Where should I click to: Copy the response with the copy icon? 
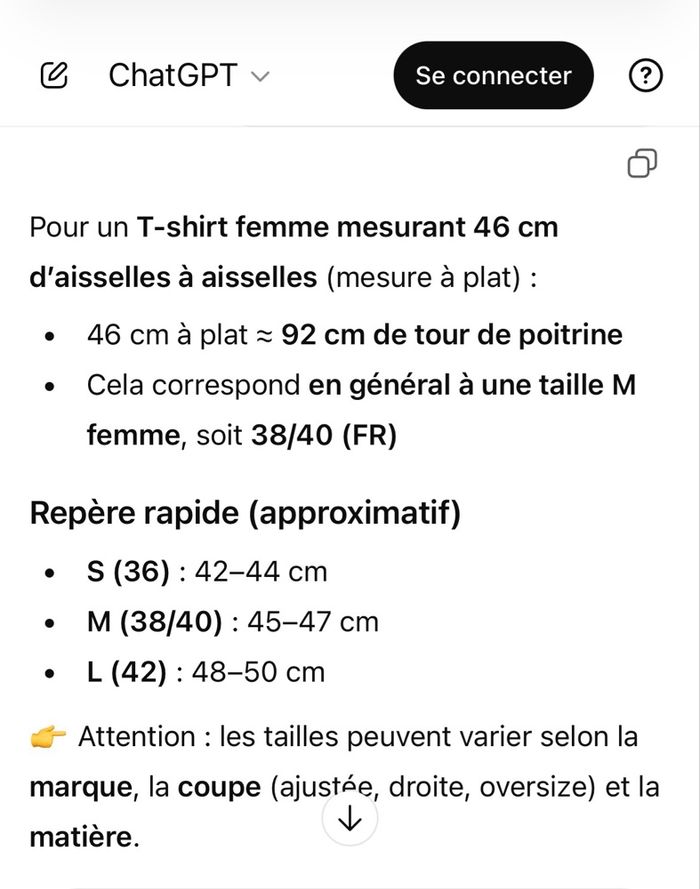[642, 163]
